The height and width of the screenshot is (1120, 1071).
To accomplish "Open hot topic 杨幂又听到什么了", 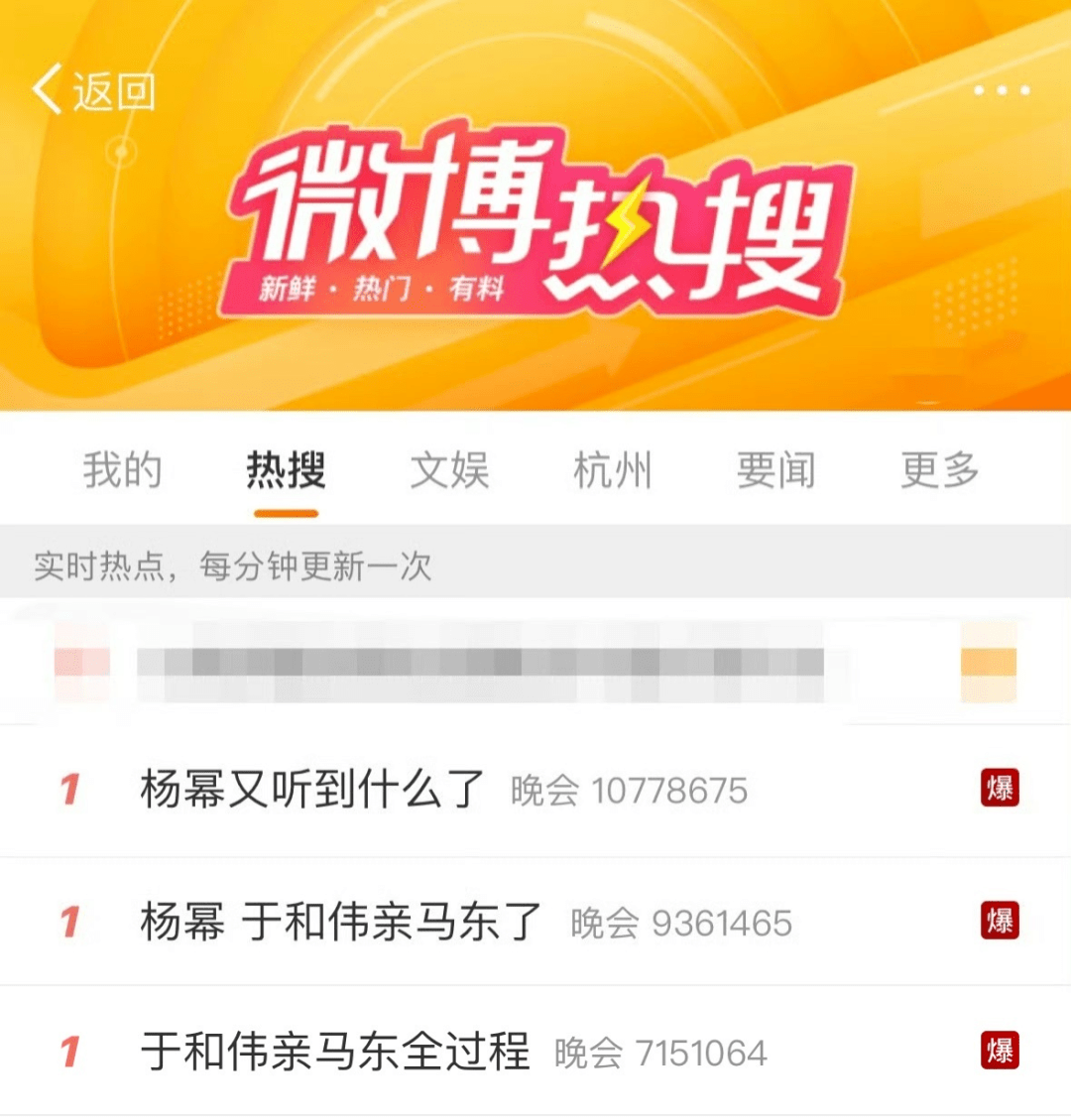I will click(312, 791).
